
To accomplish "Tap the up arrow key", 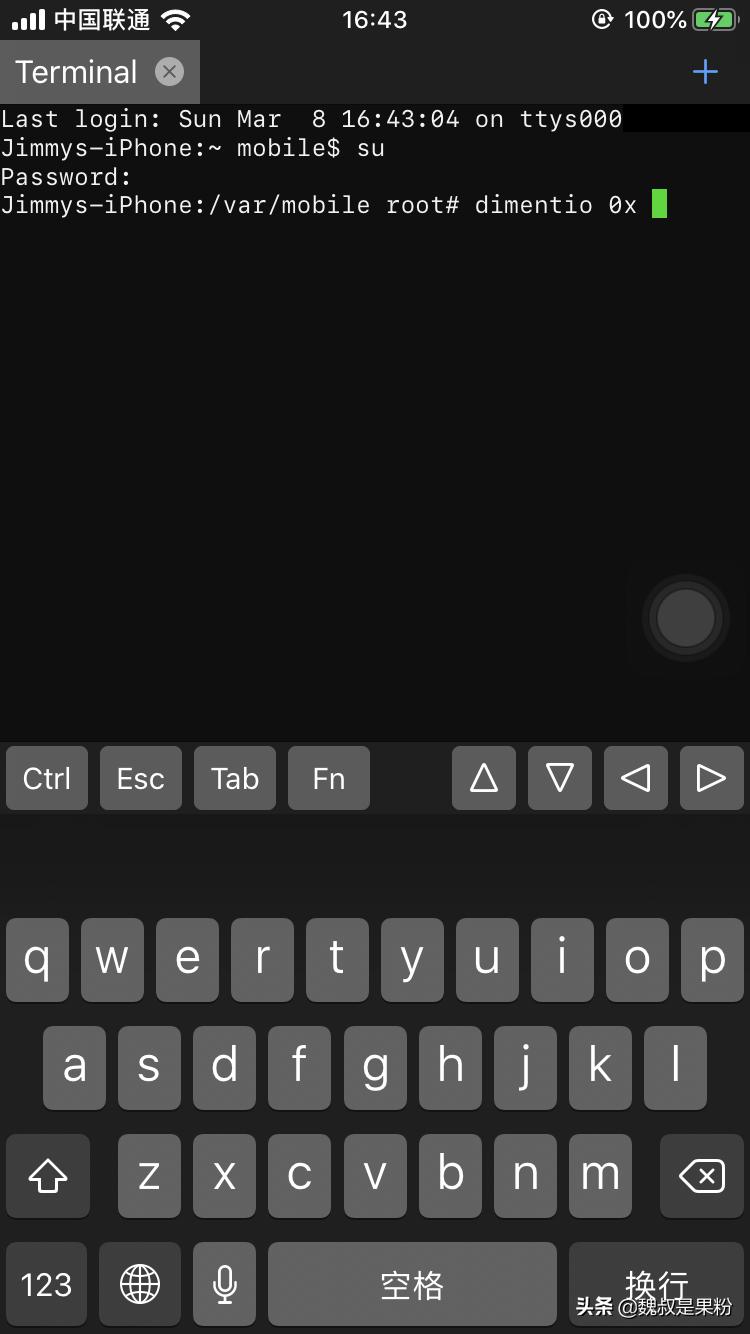I will pos(484,778).
